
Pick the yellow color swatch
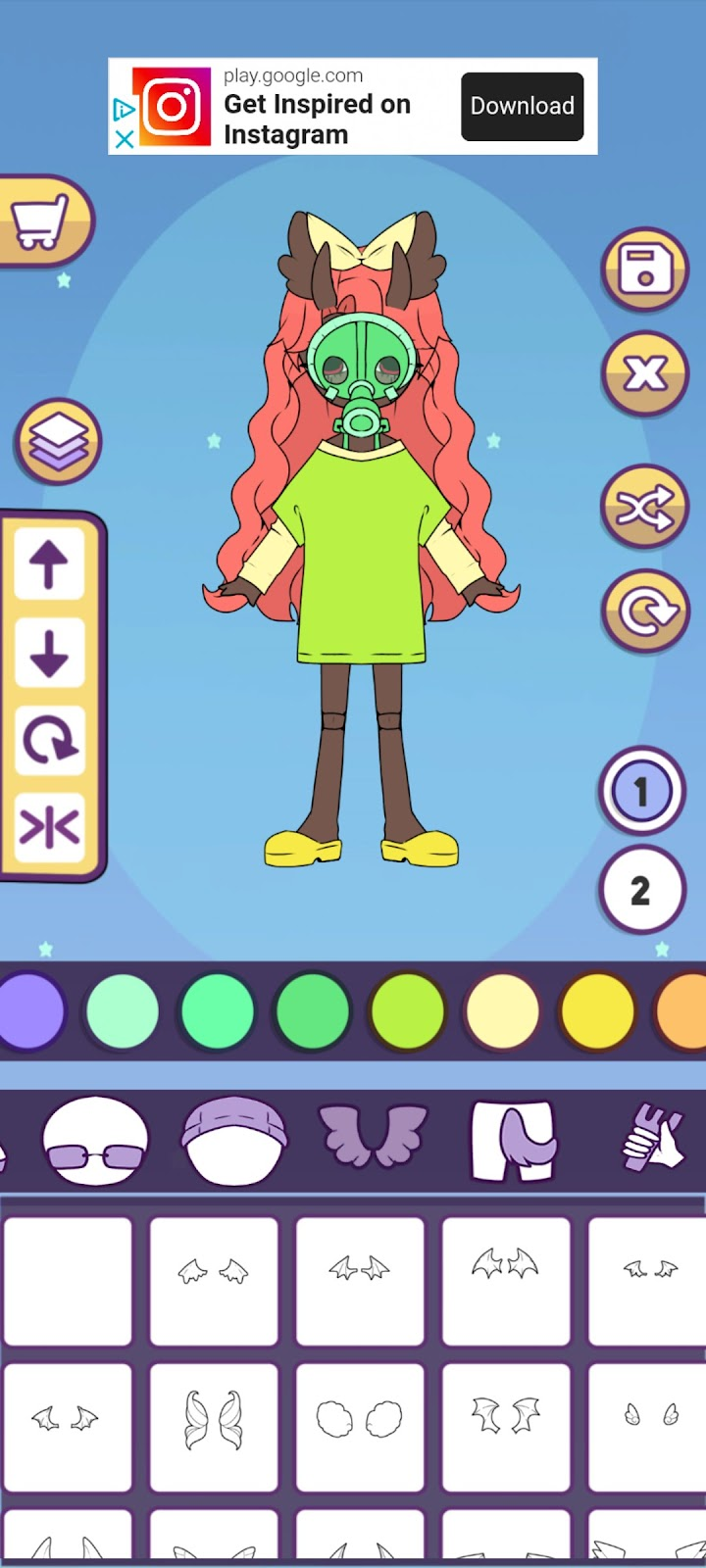click(x=596, y=1010)
